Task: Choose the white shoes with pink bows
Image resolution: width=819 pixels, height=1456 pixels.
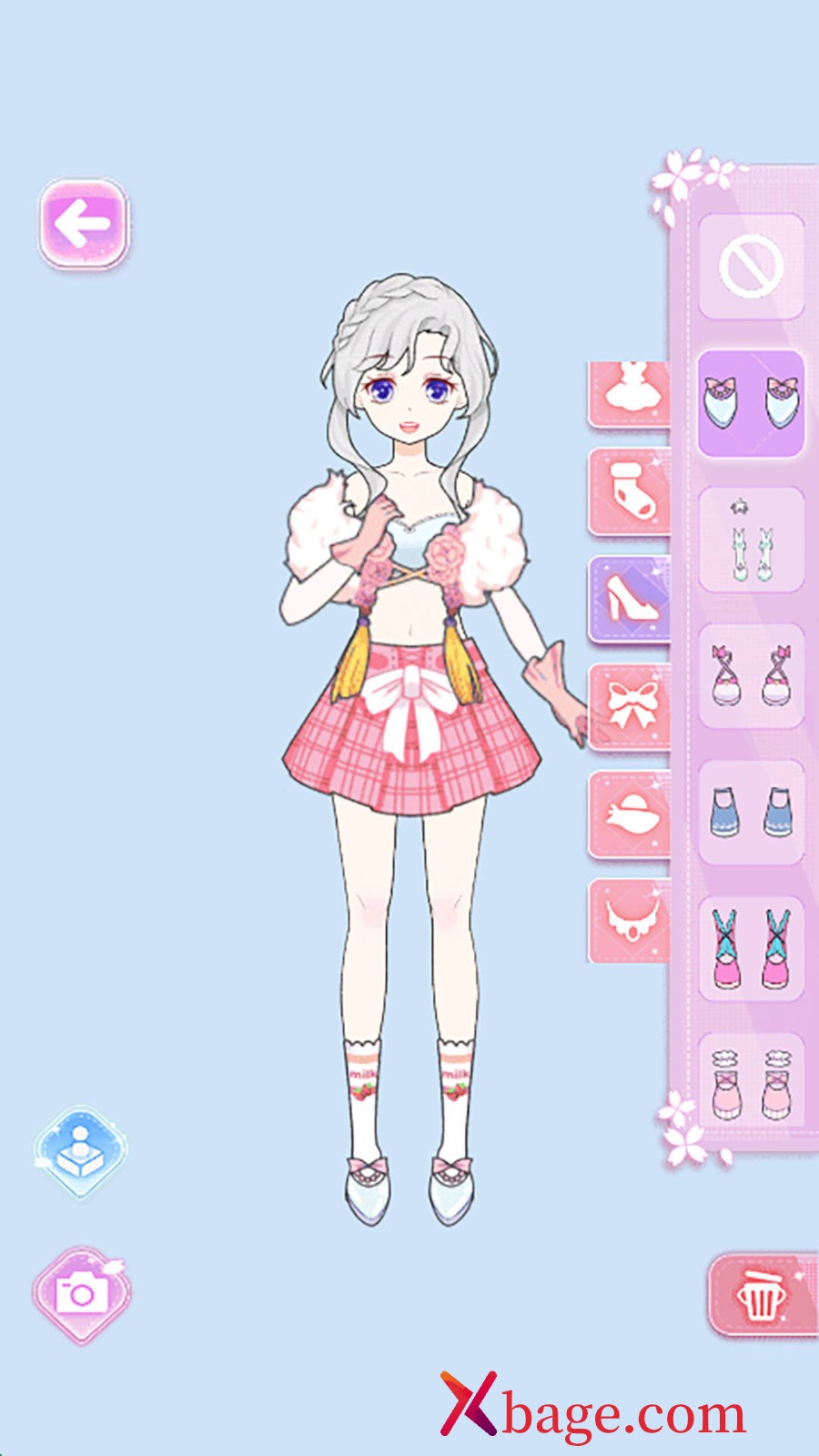Action: 752,404
